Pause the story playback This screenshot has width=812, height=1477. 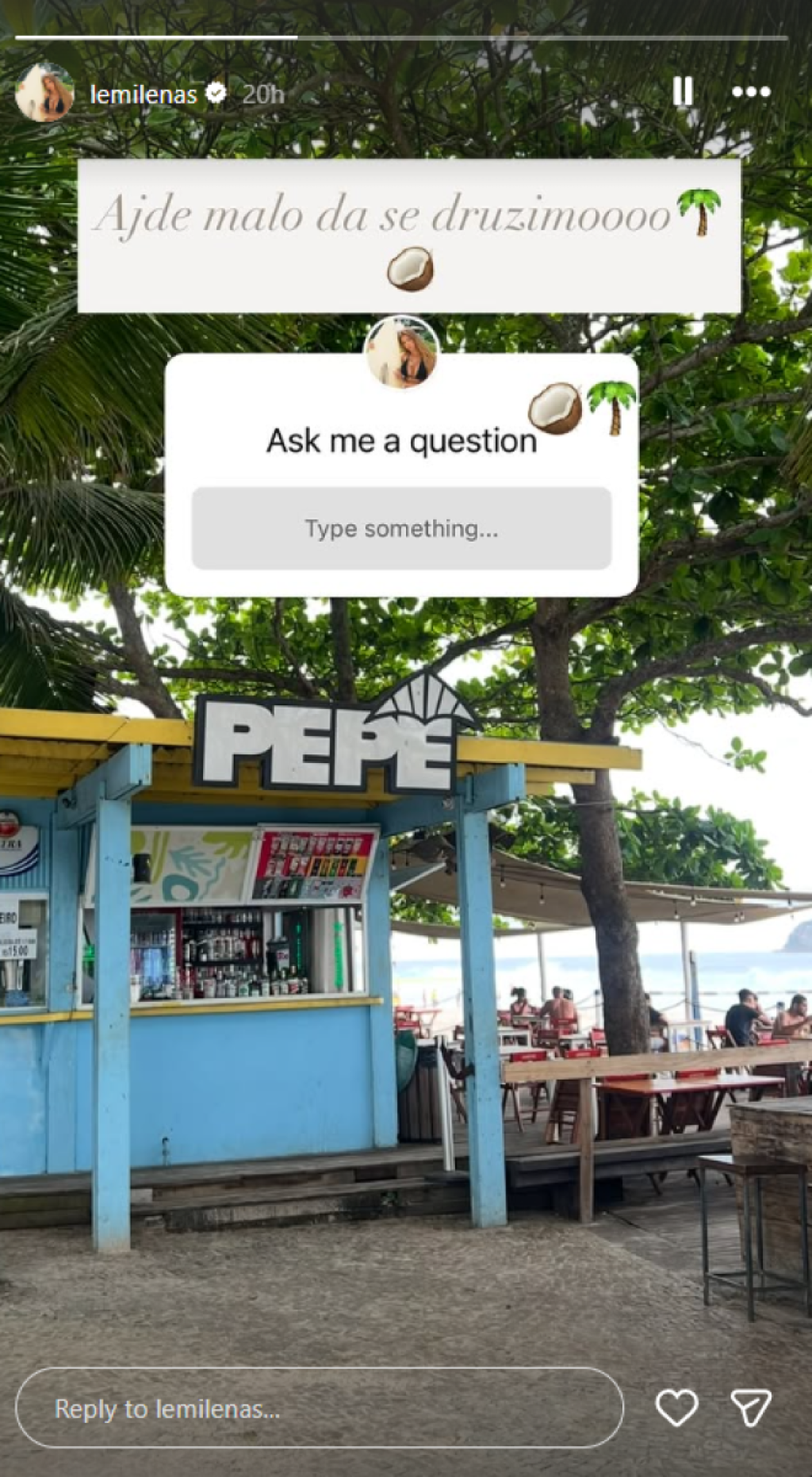click(x=682, y=92)
